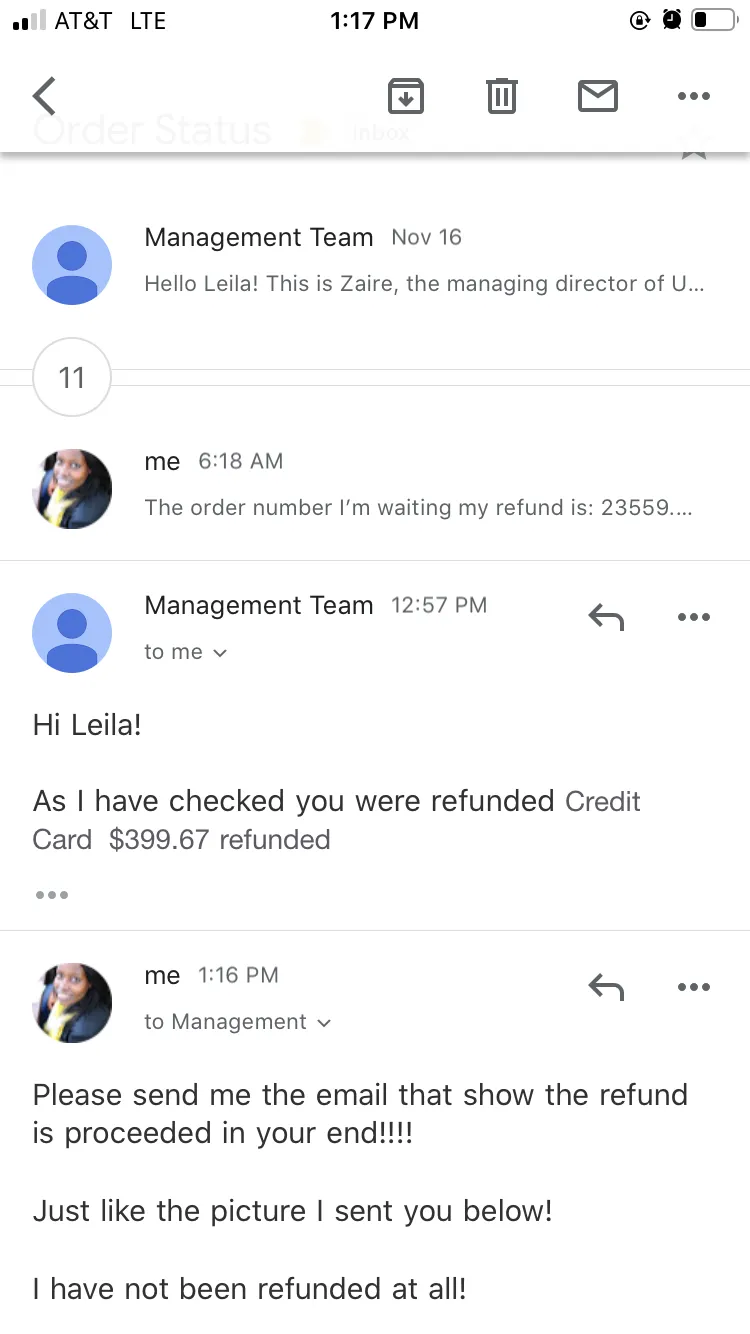The height and width of the screenshot is (1334, 750).
Task: Mark the conversation as unread
Action: (598, 96)
